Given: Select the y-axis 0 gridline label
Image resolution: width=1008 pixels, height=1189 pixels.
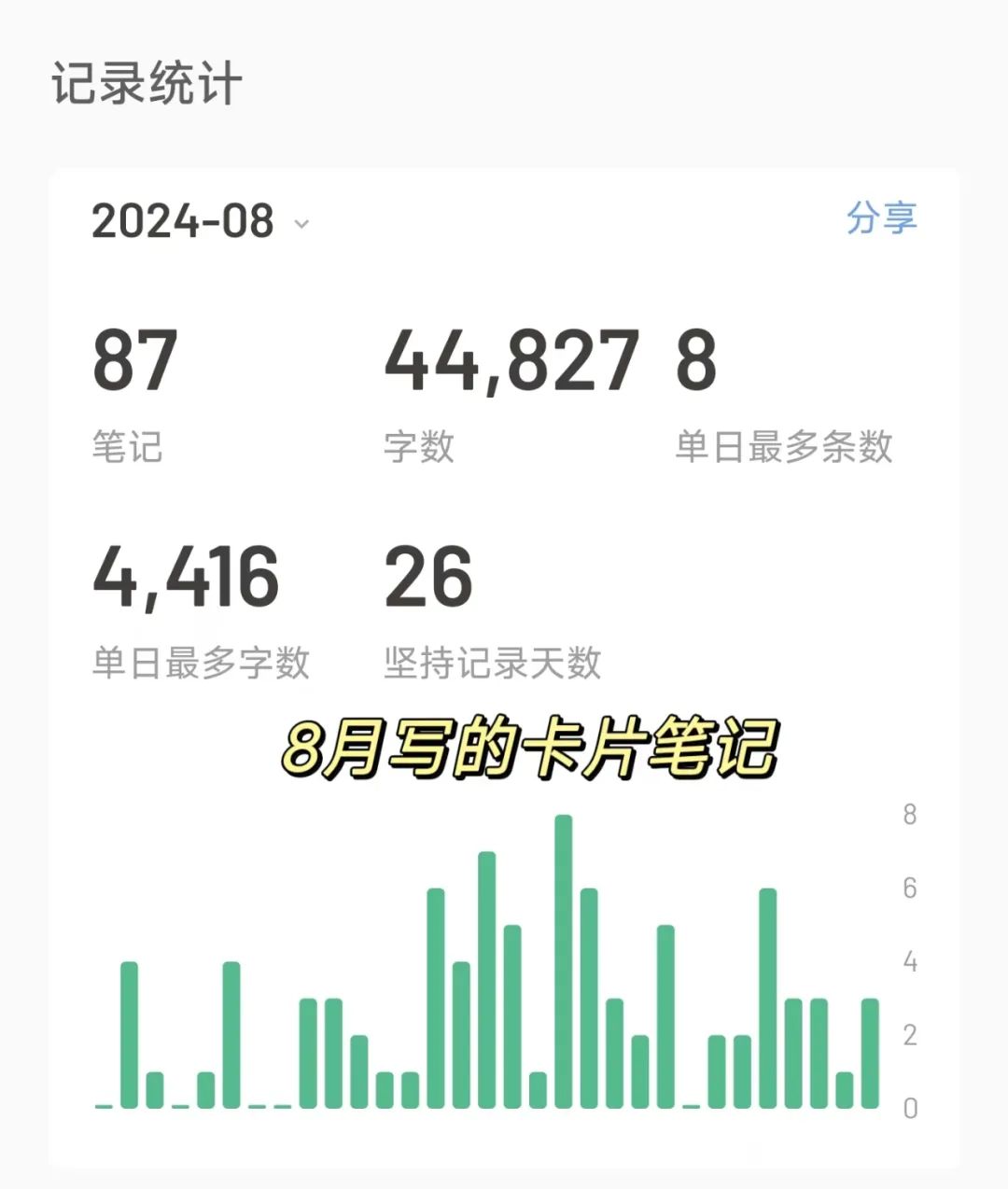Looking at the screenshot, I should coord(910,1106).
